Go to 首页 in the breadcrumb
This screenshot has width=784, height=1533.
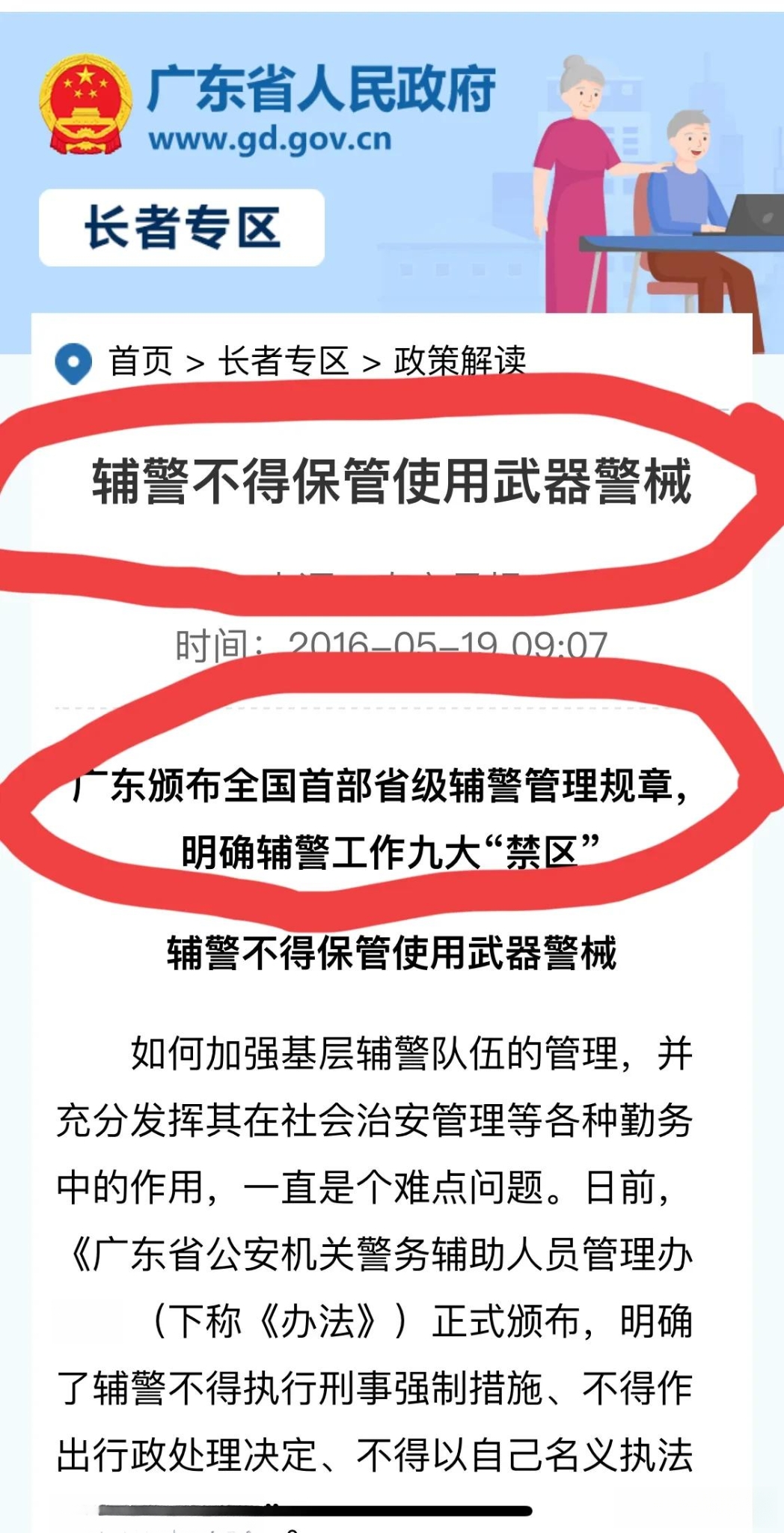141,362
